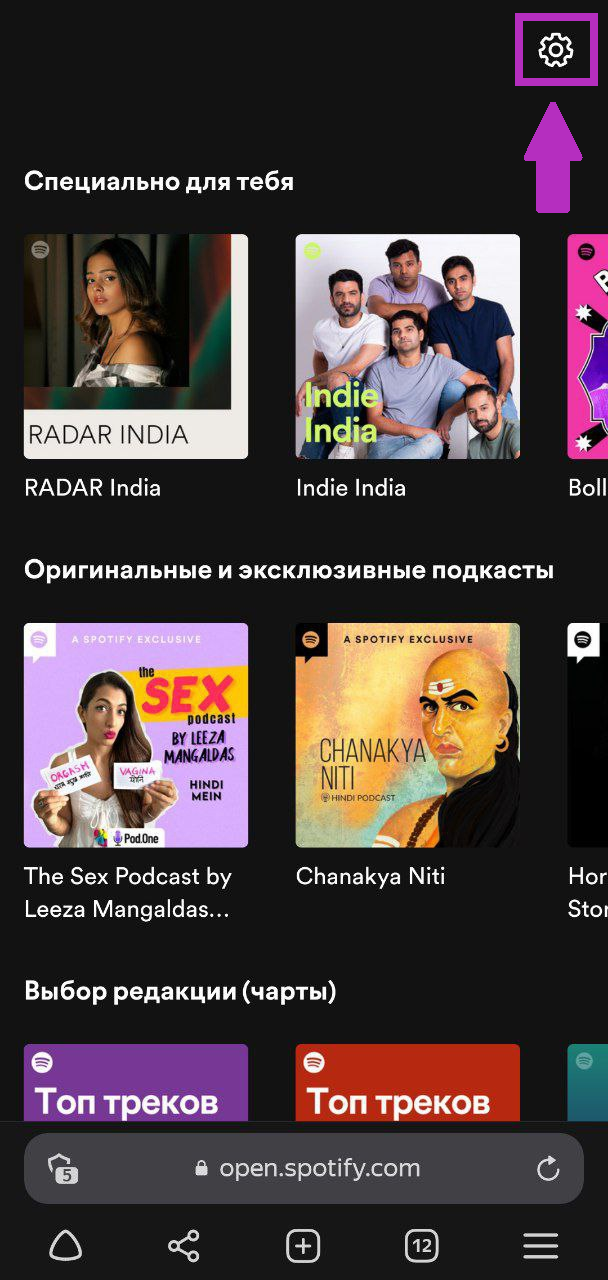Open the Chanakya Niti podcast
The height and width of the screenshot is (1280, 608).
(x=408, y=736)
